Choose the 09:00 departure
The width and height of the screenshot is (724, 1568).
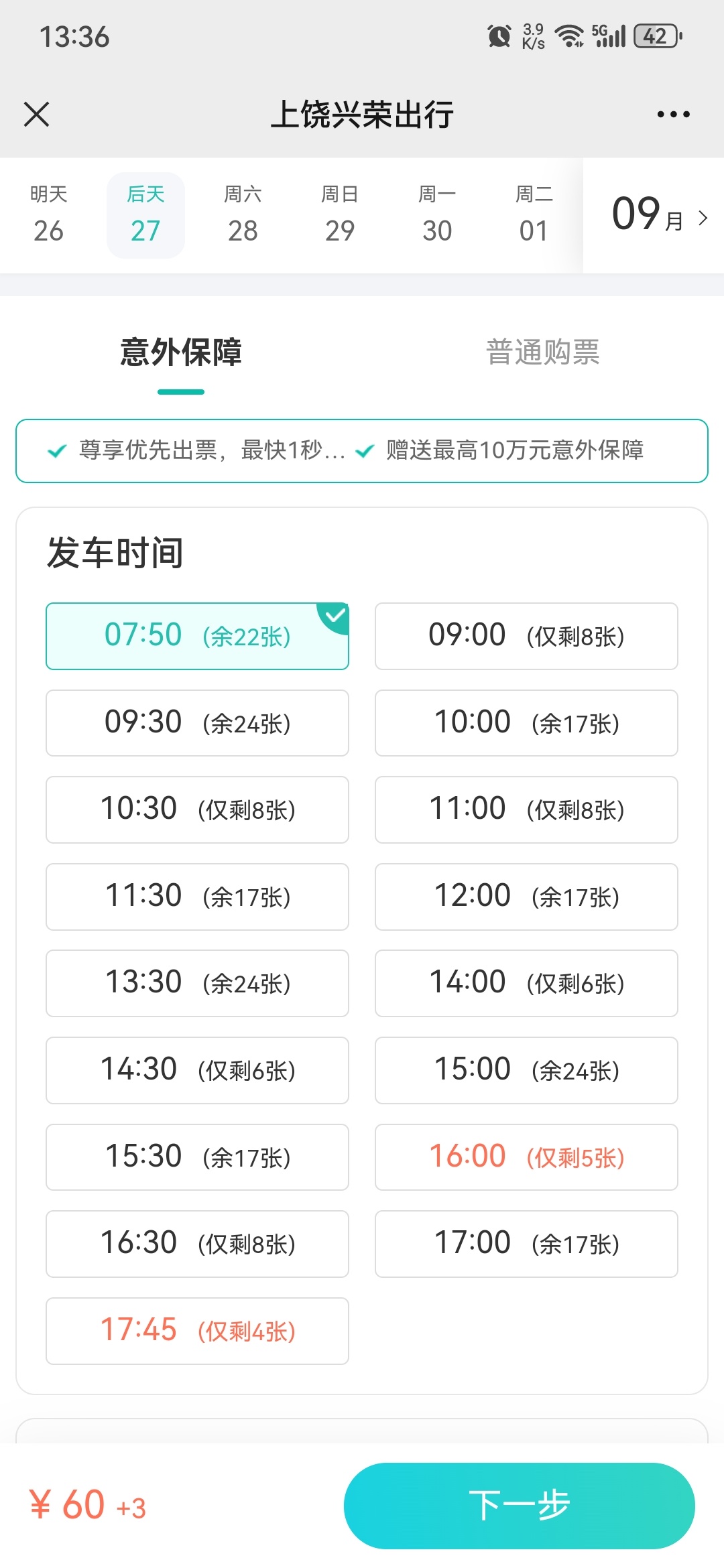tap(526, 636)
